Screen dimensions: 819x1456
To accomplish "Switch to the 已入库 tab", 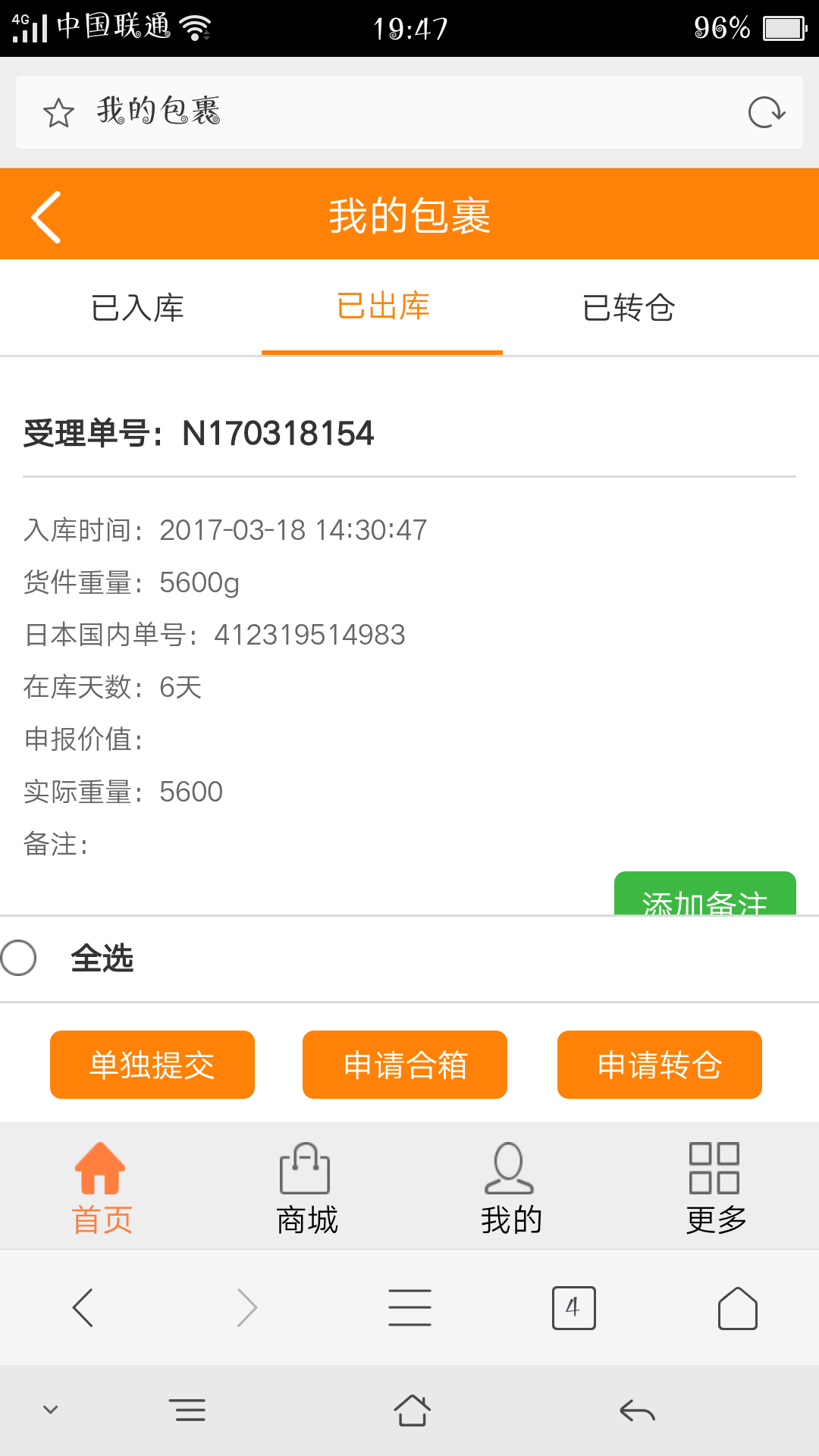I will 137,308.
